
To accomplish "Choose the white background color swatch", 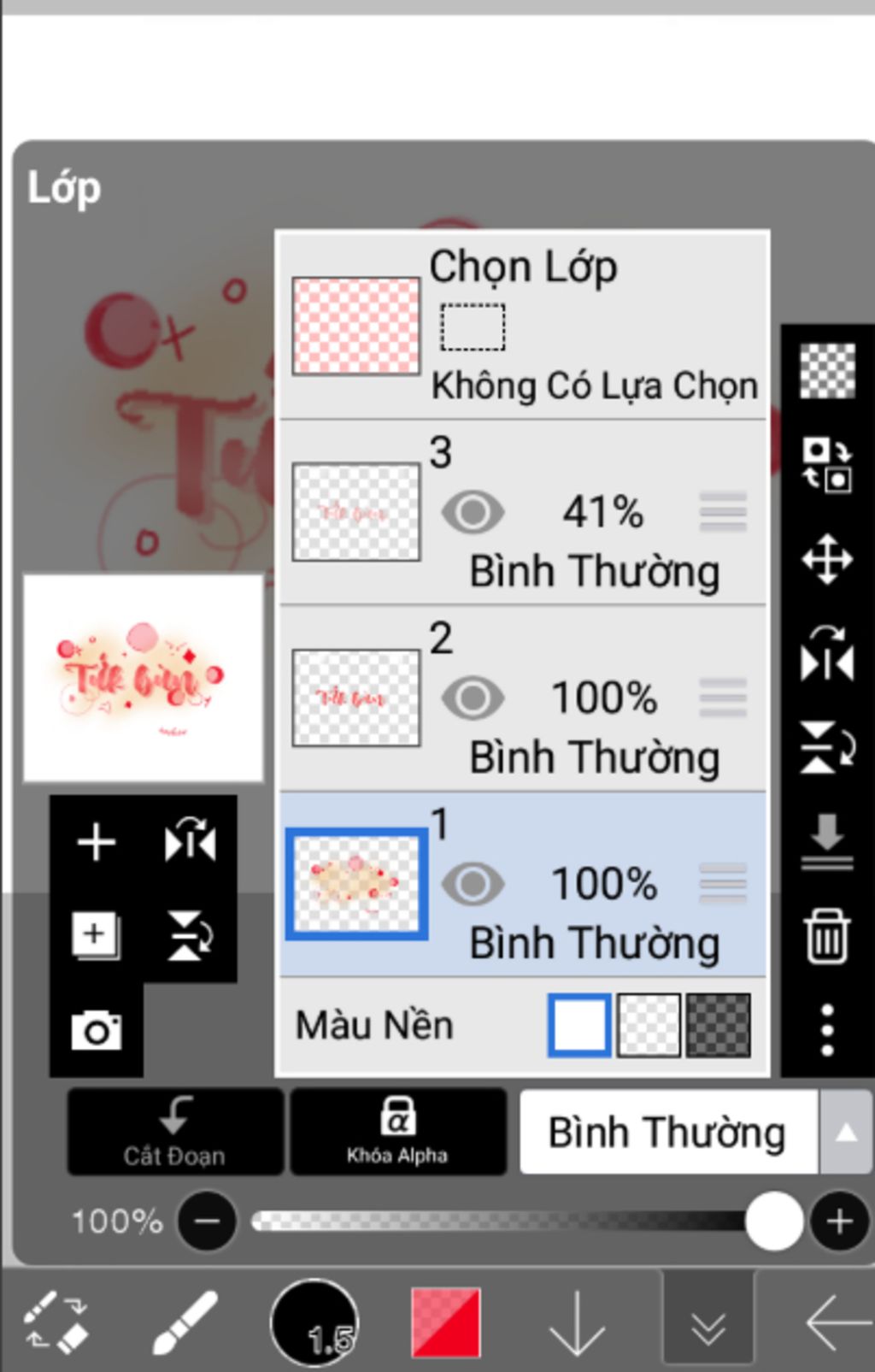I will [579, 1025].
